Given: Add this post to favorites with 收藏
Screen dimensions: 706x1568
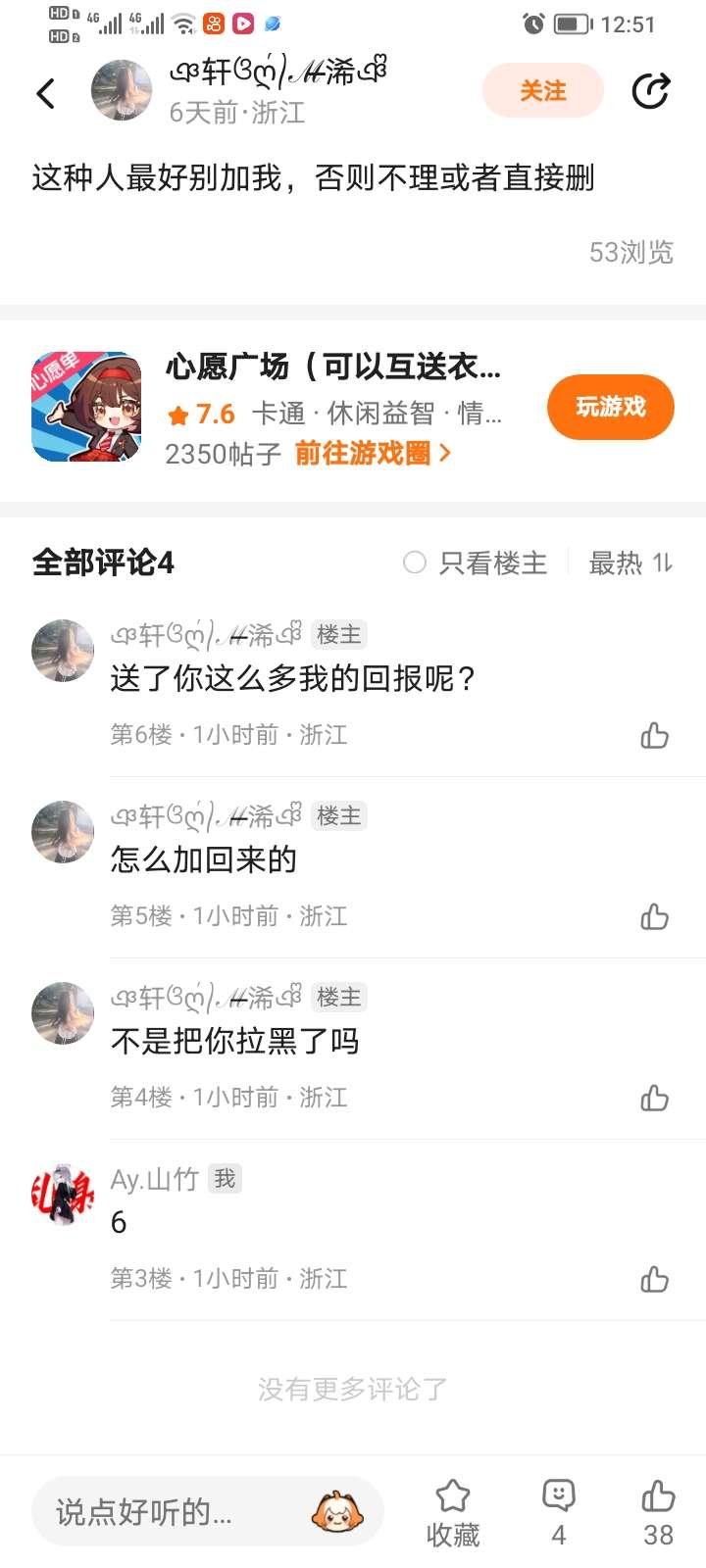Looking at the screenshot, I should coord(453,1513).
